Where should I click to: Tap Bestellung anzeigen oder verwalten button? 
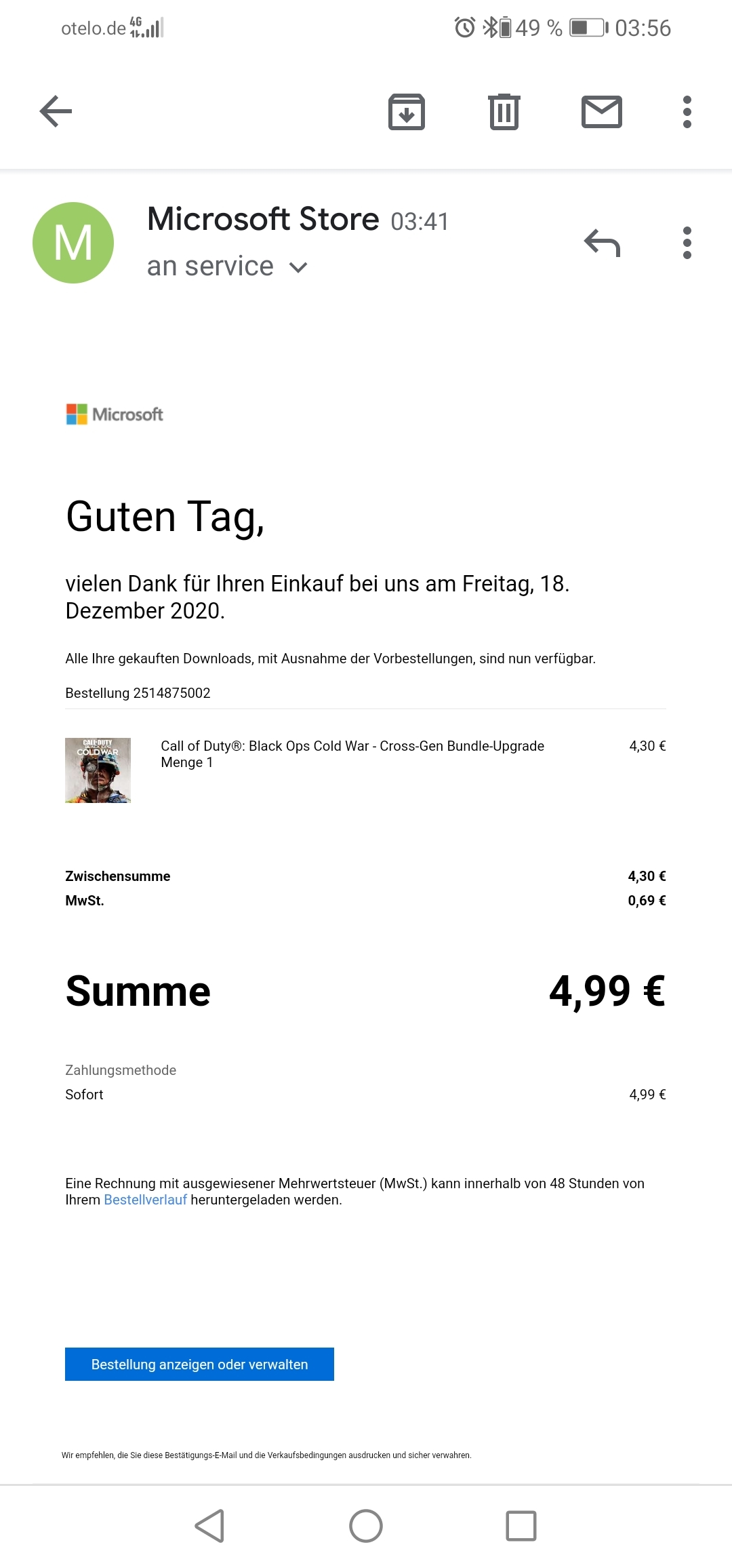point(199,1364)
